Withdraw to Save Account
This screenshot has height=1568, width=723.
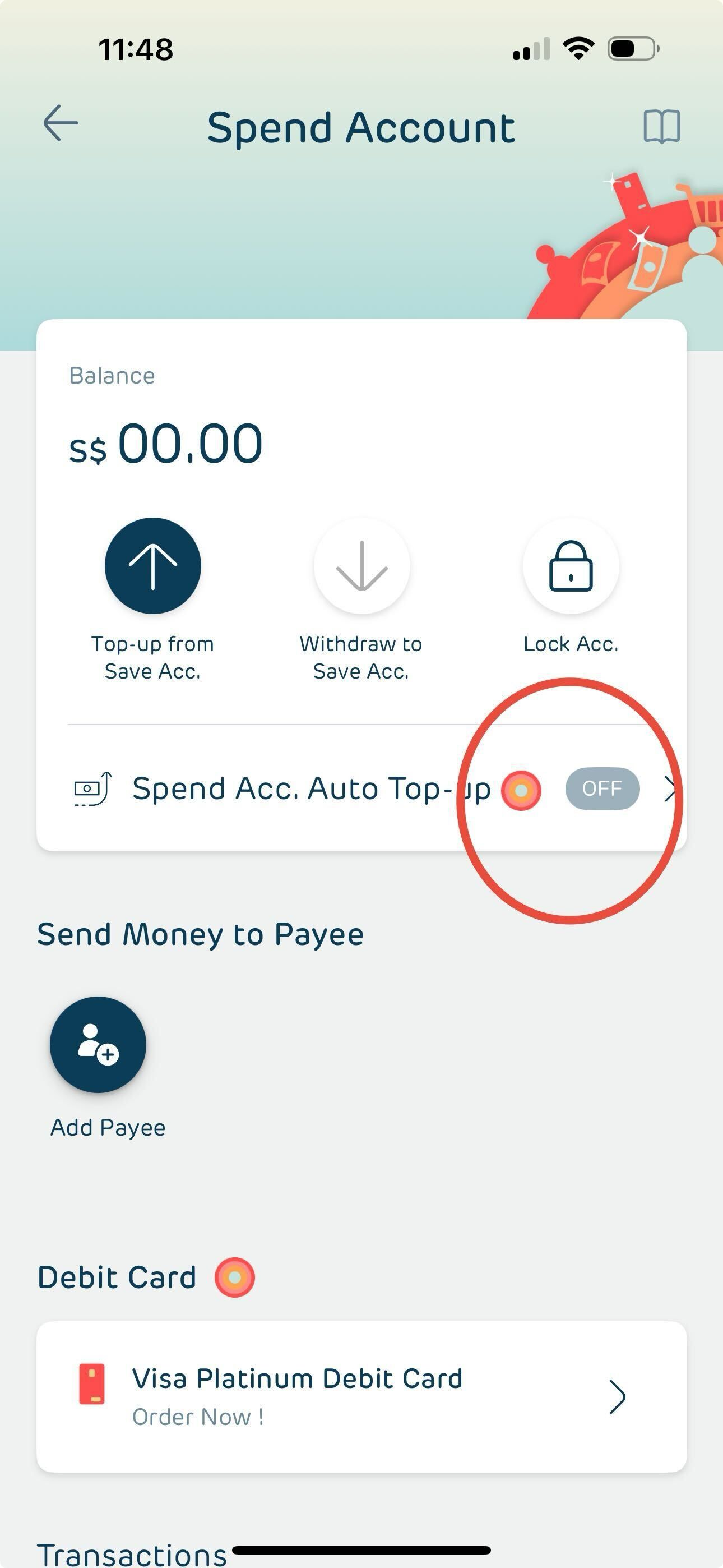[x=361, y=565]
